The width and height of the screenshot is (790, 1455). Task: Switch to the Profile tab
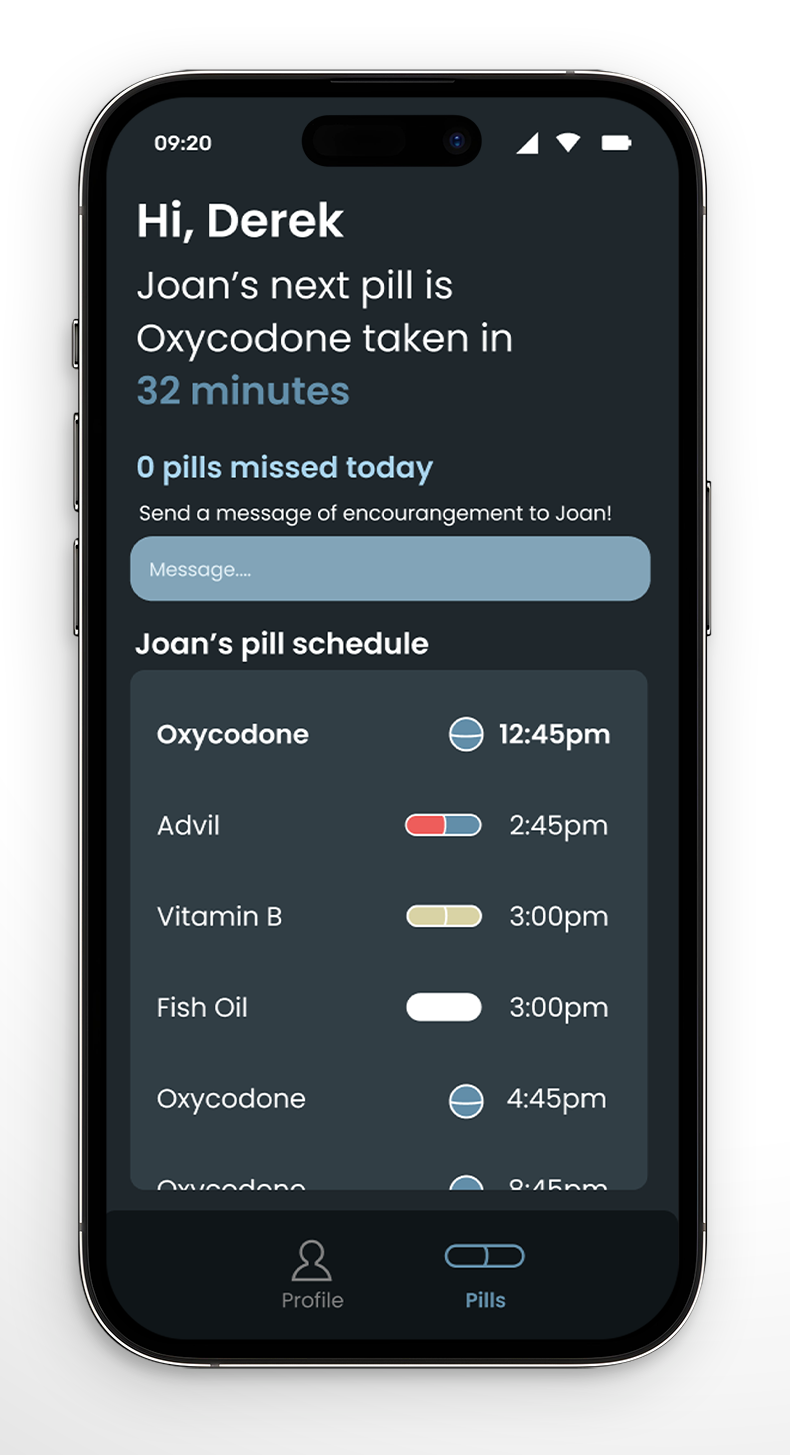point(312,1275)
